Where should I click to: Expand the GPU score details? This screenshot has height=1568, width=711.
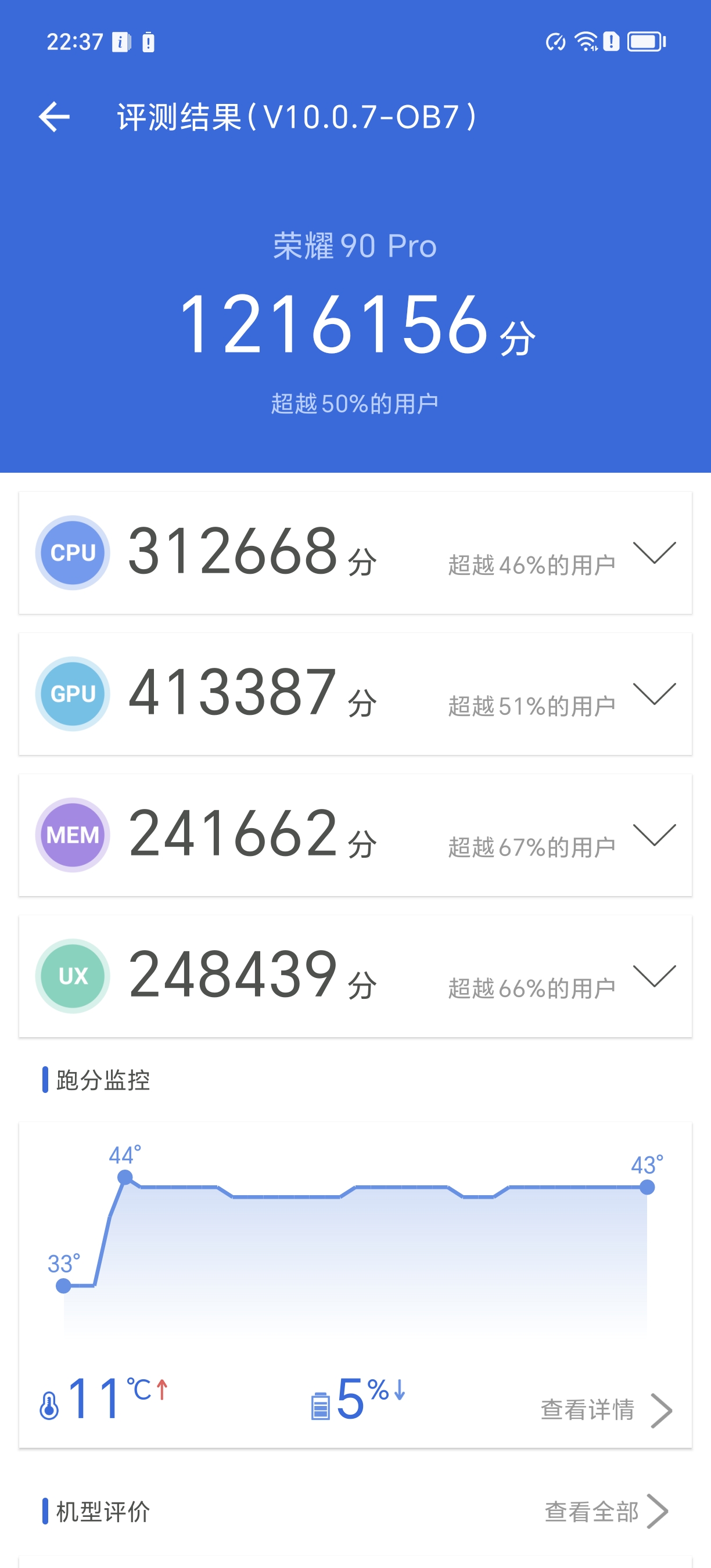pyautogui.click(x=655, y=694)
